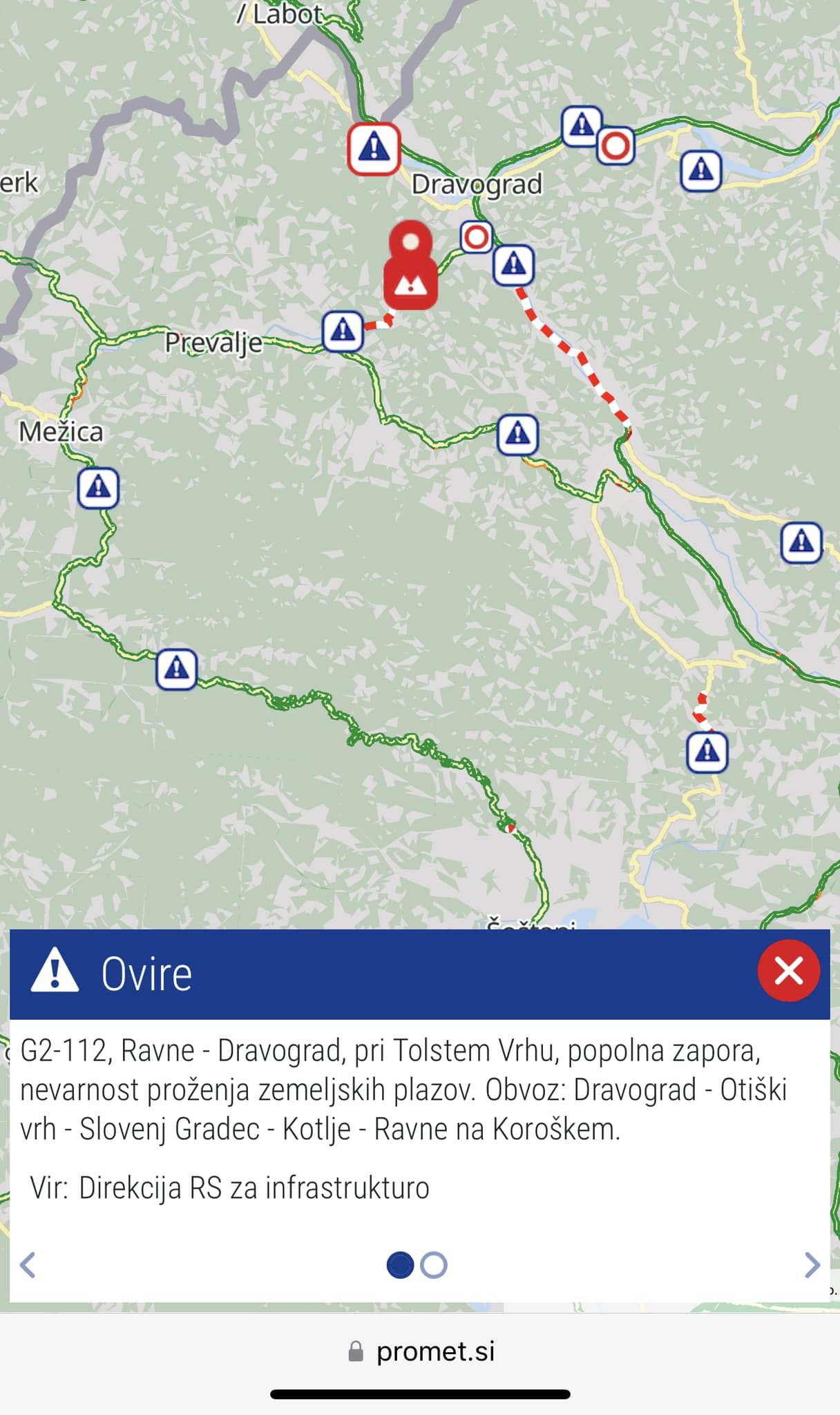This screenshot has height=1415, width=840.
Task: Go to the previous obstacle notice
Action: 28,1265
